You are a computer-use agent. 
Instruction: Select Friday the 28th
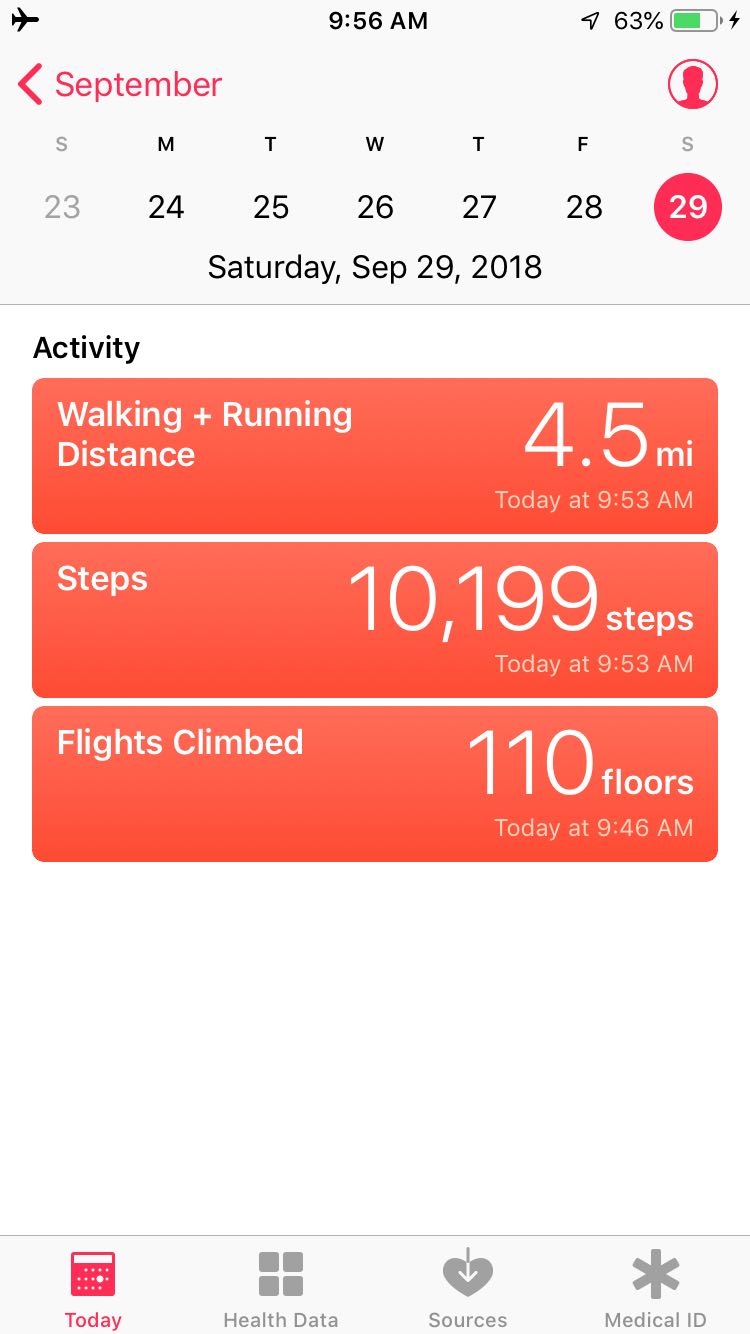click(584, 207)
